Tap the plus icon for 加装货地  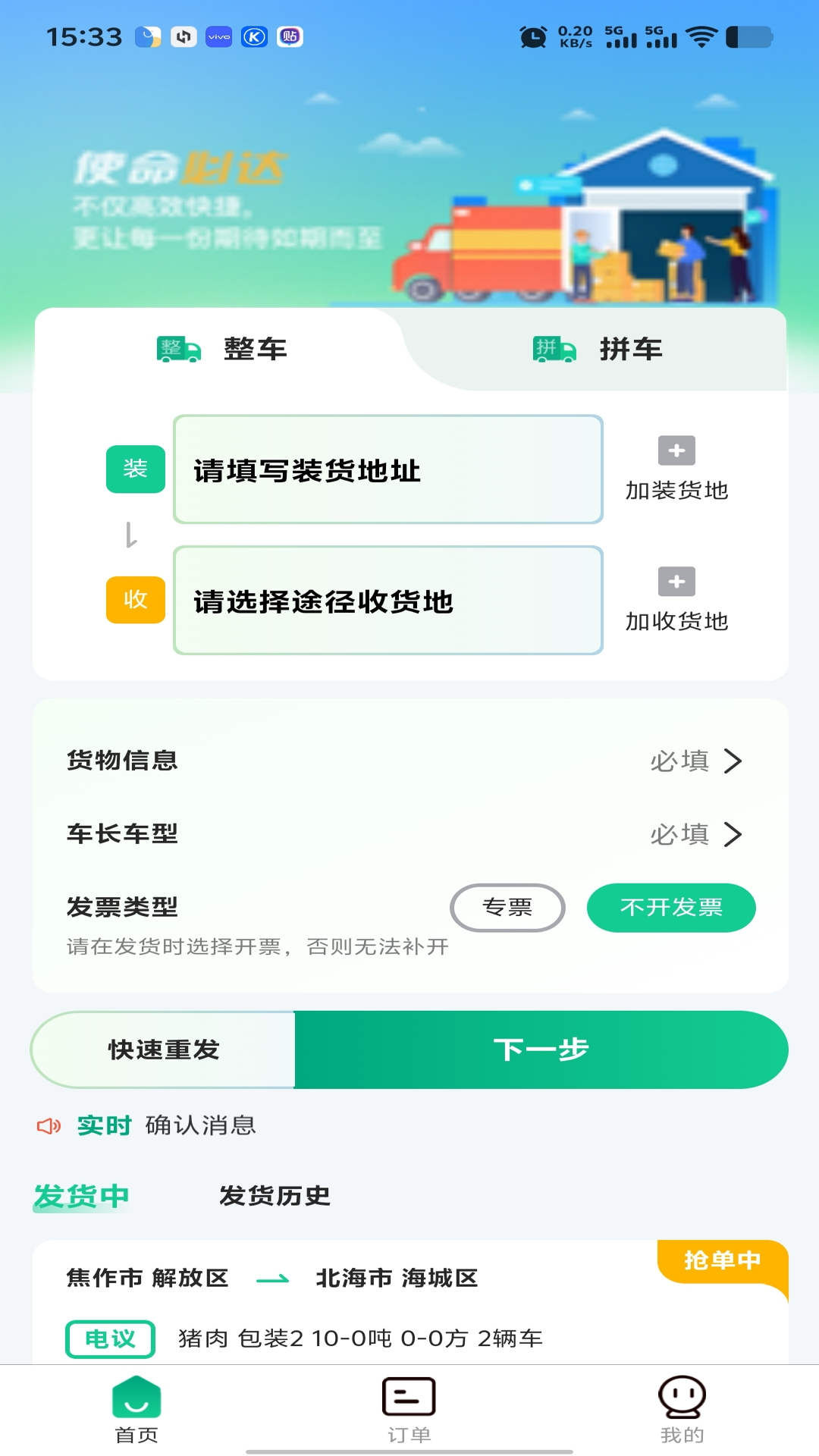click(677, 451)
